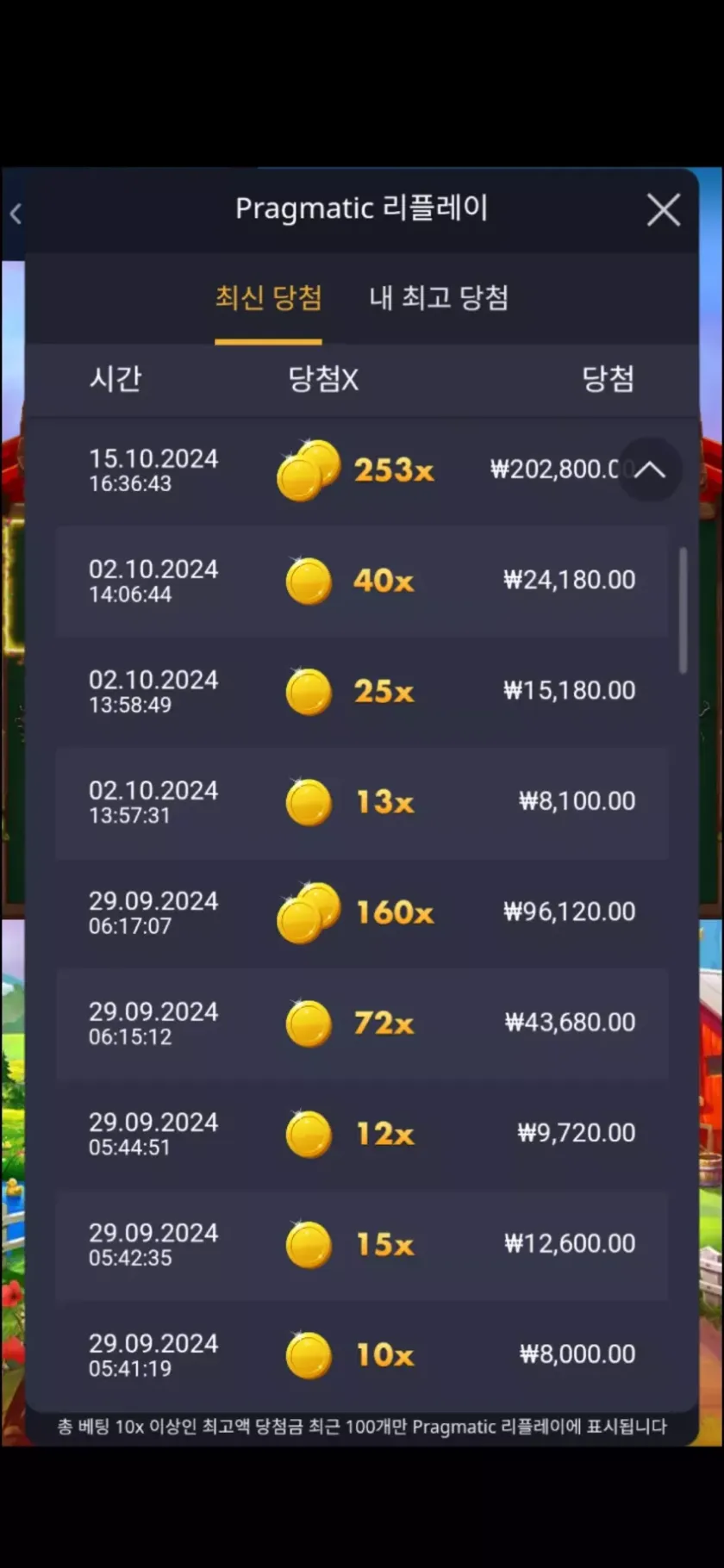Open the 72x win replay
The width and height of the screenshot is (724, 1568).
coord(361,1023)
